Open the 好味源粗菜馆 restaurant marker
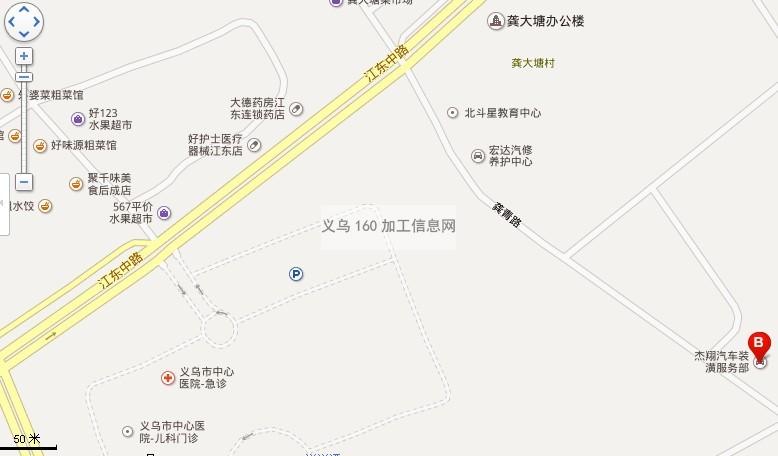 (40, 145)
